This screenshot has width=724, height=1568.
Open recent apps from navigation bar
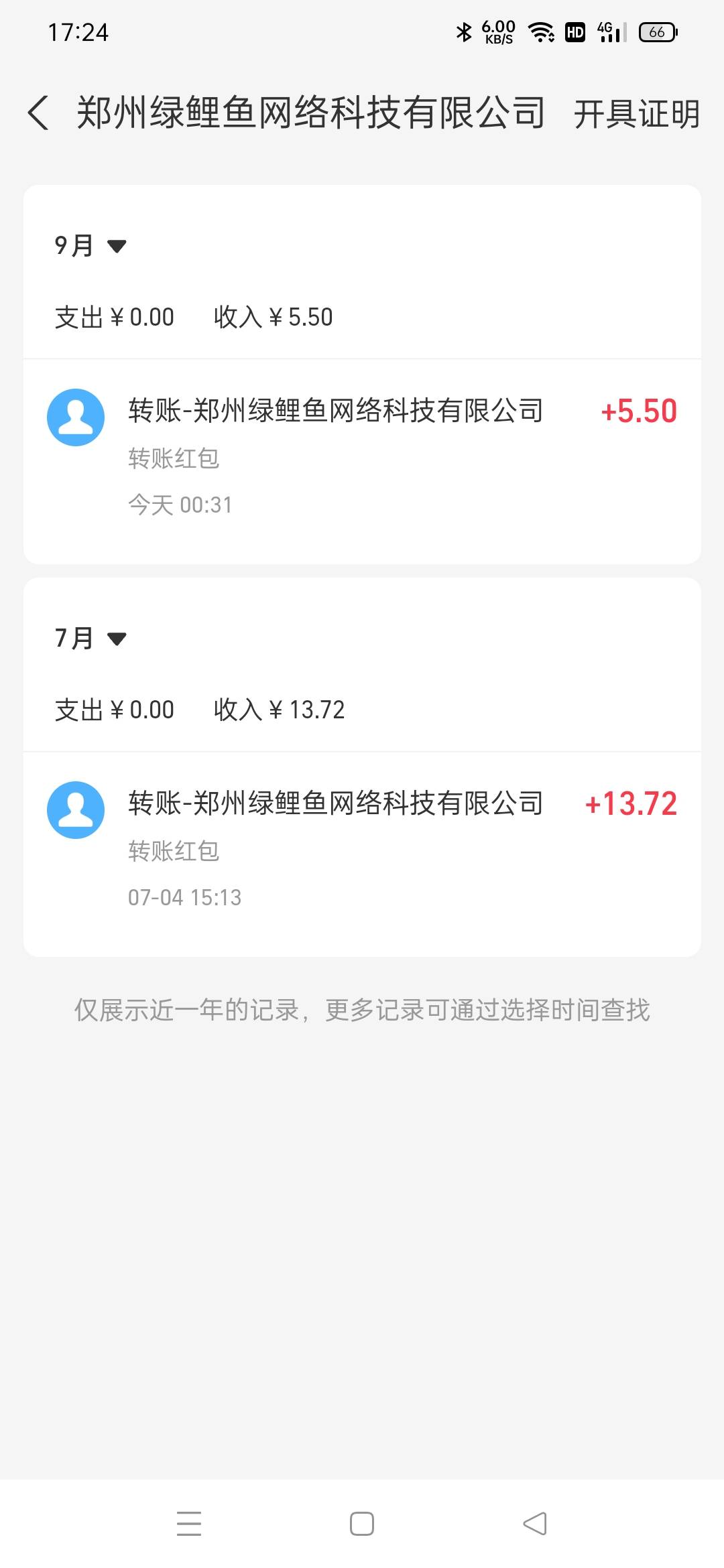189,1524
